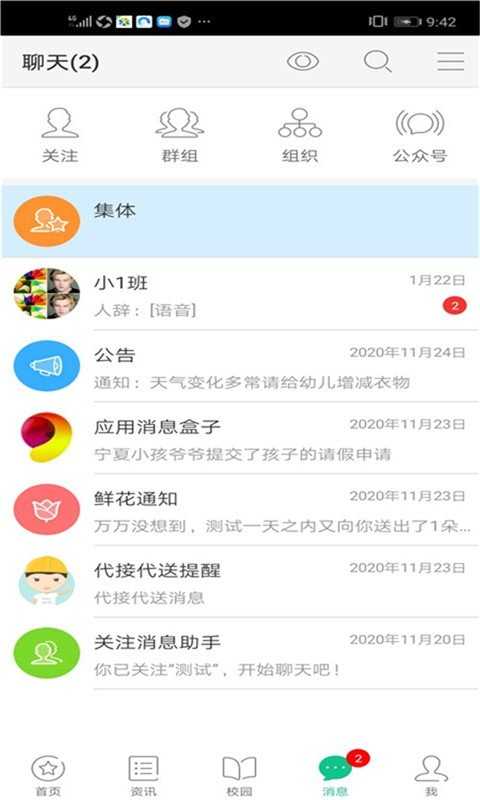The height and width of the screenshot is (800, 480).
Task: Open the 小1班 group chat
Action: [x=240, y=294]
